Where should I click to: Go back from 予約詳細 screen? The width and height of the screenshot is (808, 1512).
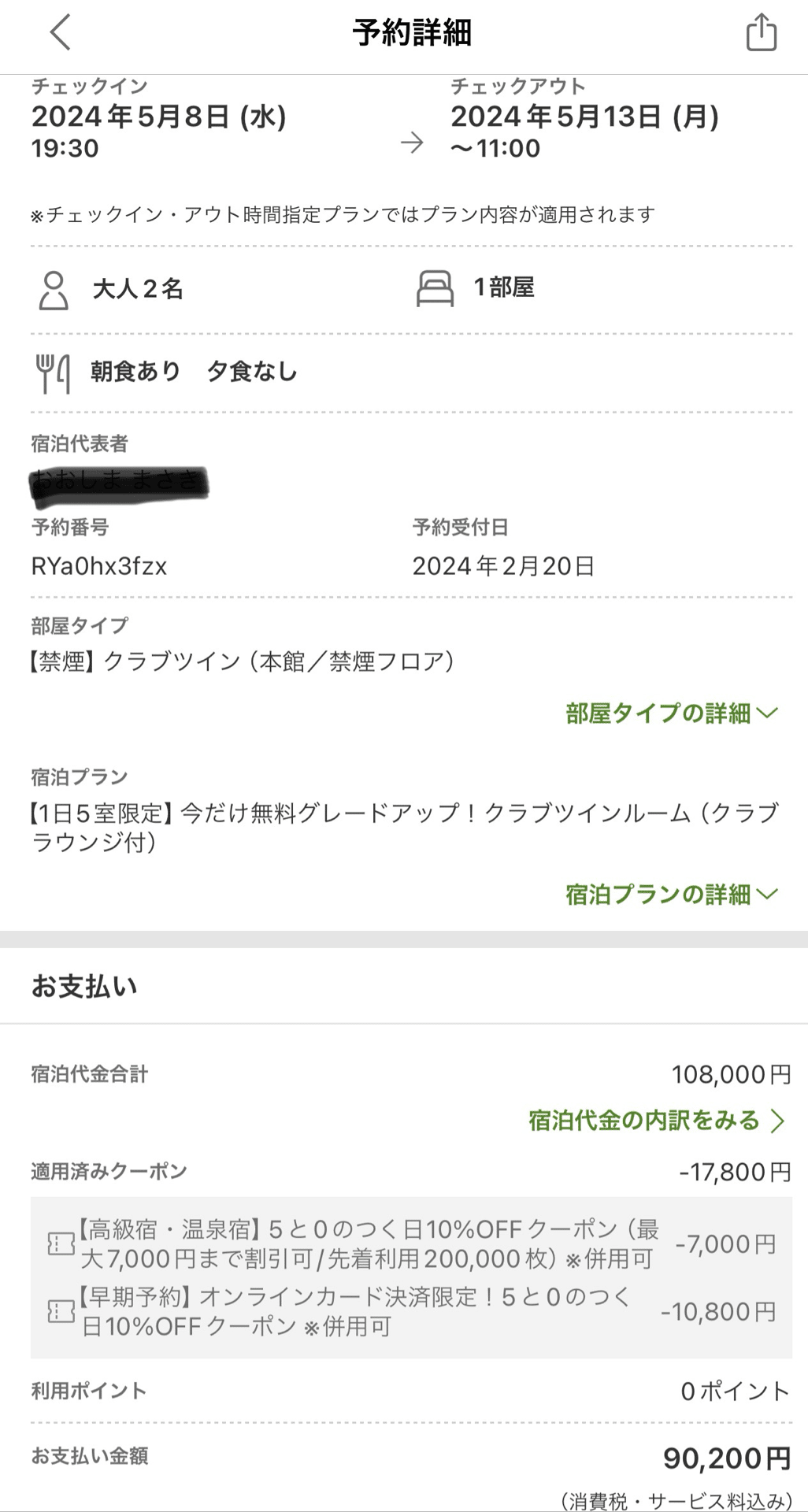pyautogui.click(x=61, y=33)
